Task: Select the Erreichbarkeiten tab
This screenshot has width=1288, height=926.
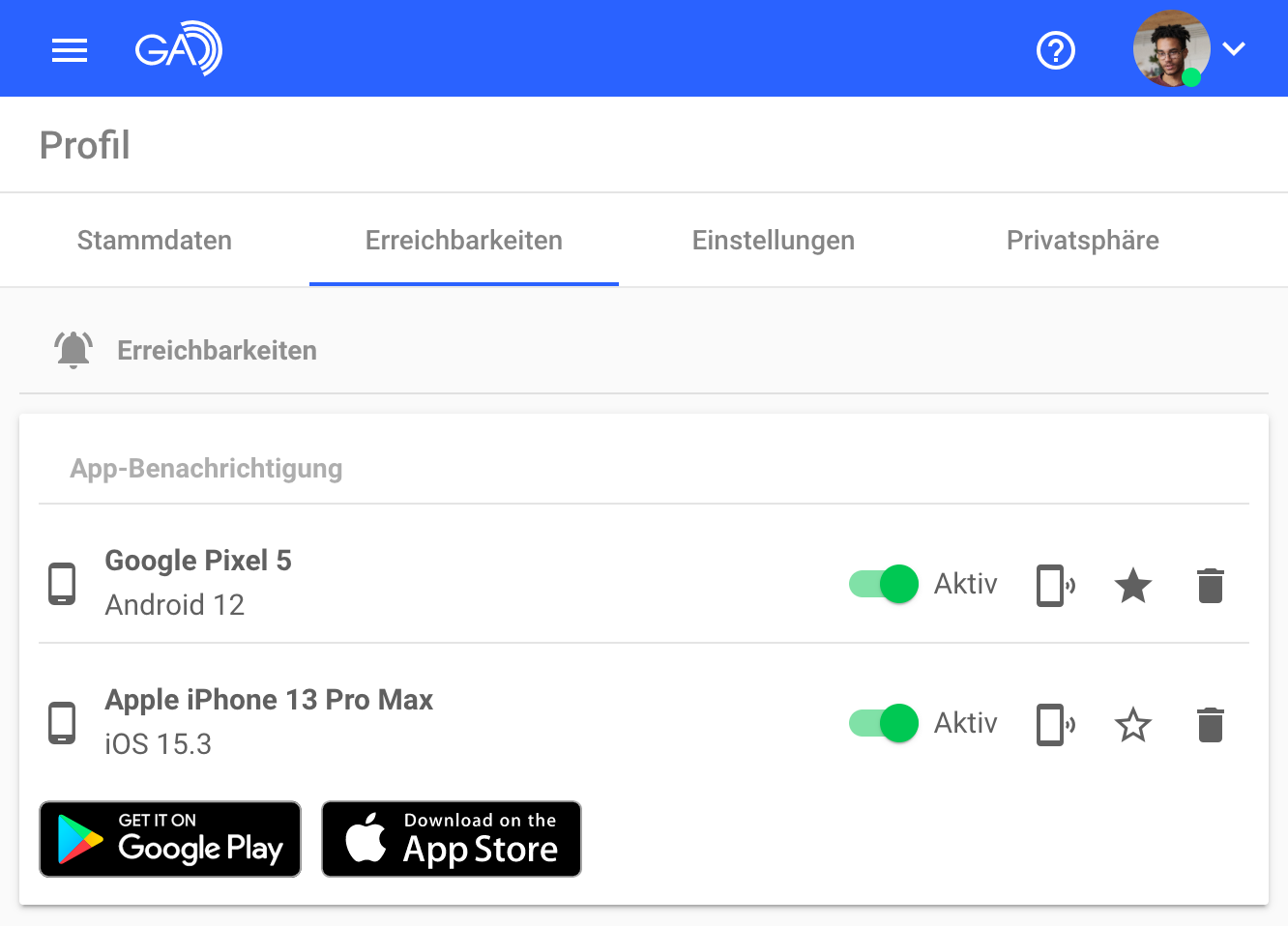Action: click(464, 241)
